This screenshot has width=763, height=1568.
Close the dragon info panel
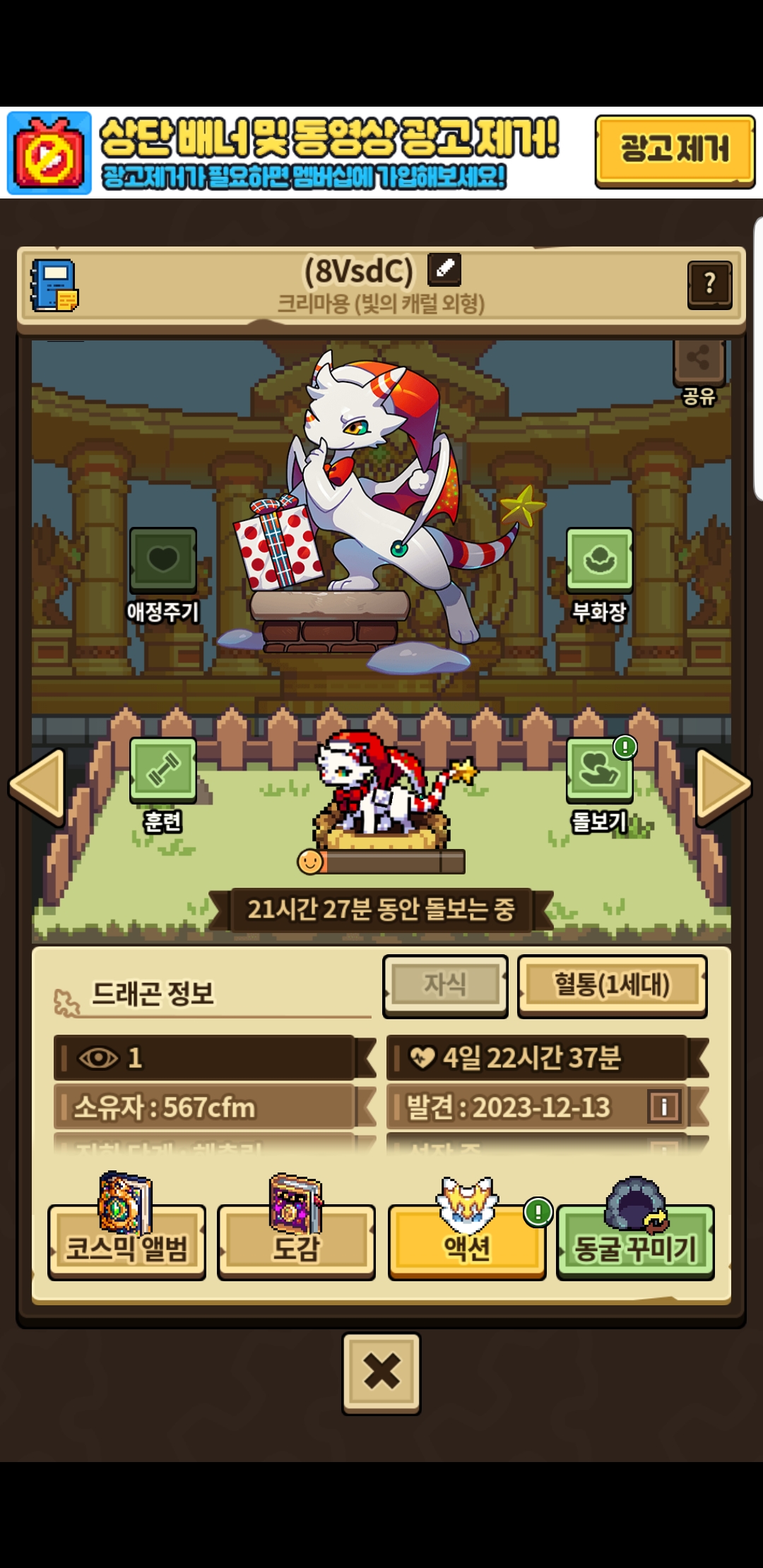pyautogui.click(x=381, y=1373)
